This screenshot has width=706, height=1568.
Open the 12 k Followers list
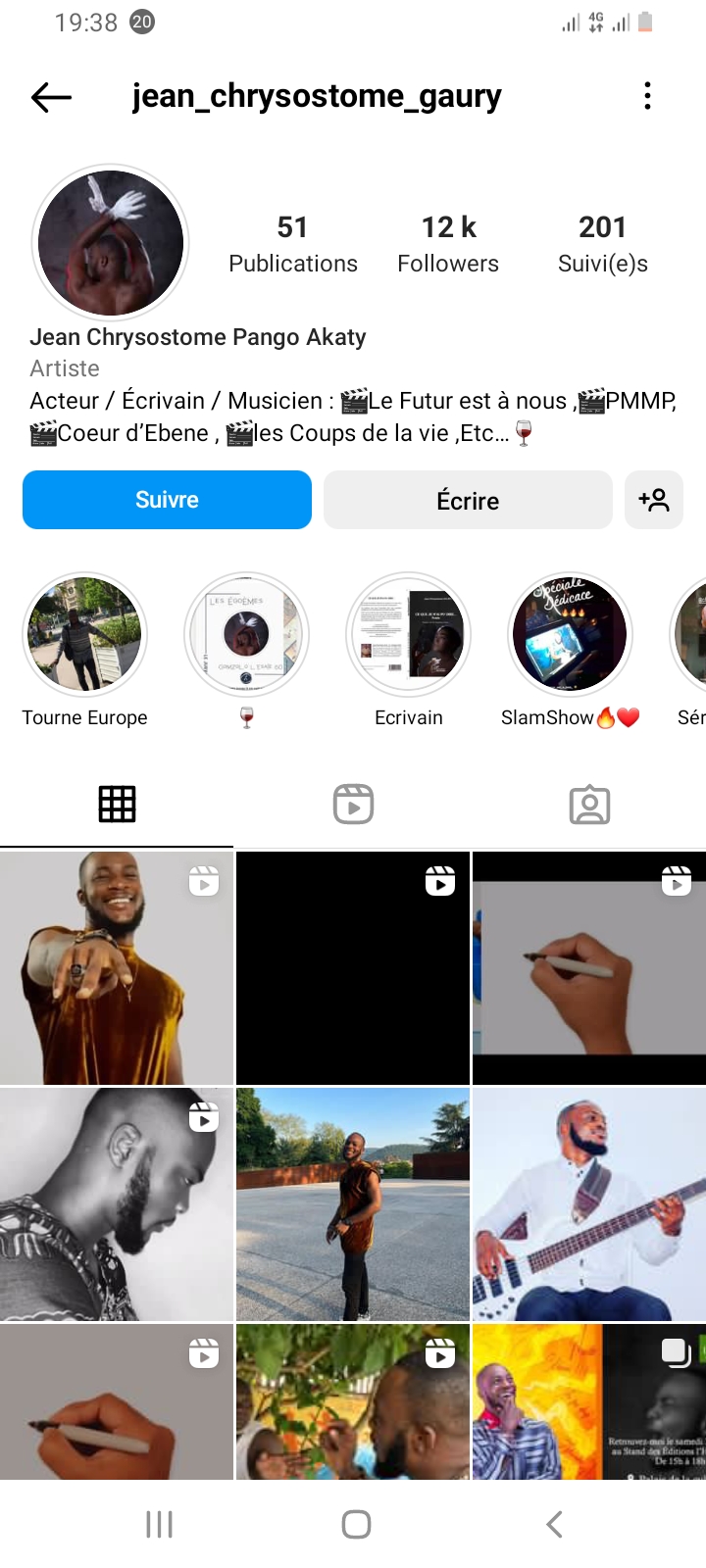(448, 244)
